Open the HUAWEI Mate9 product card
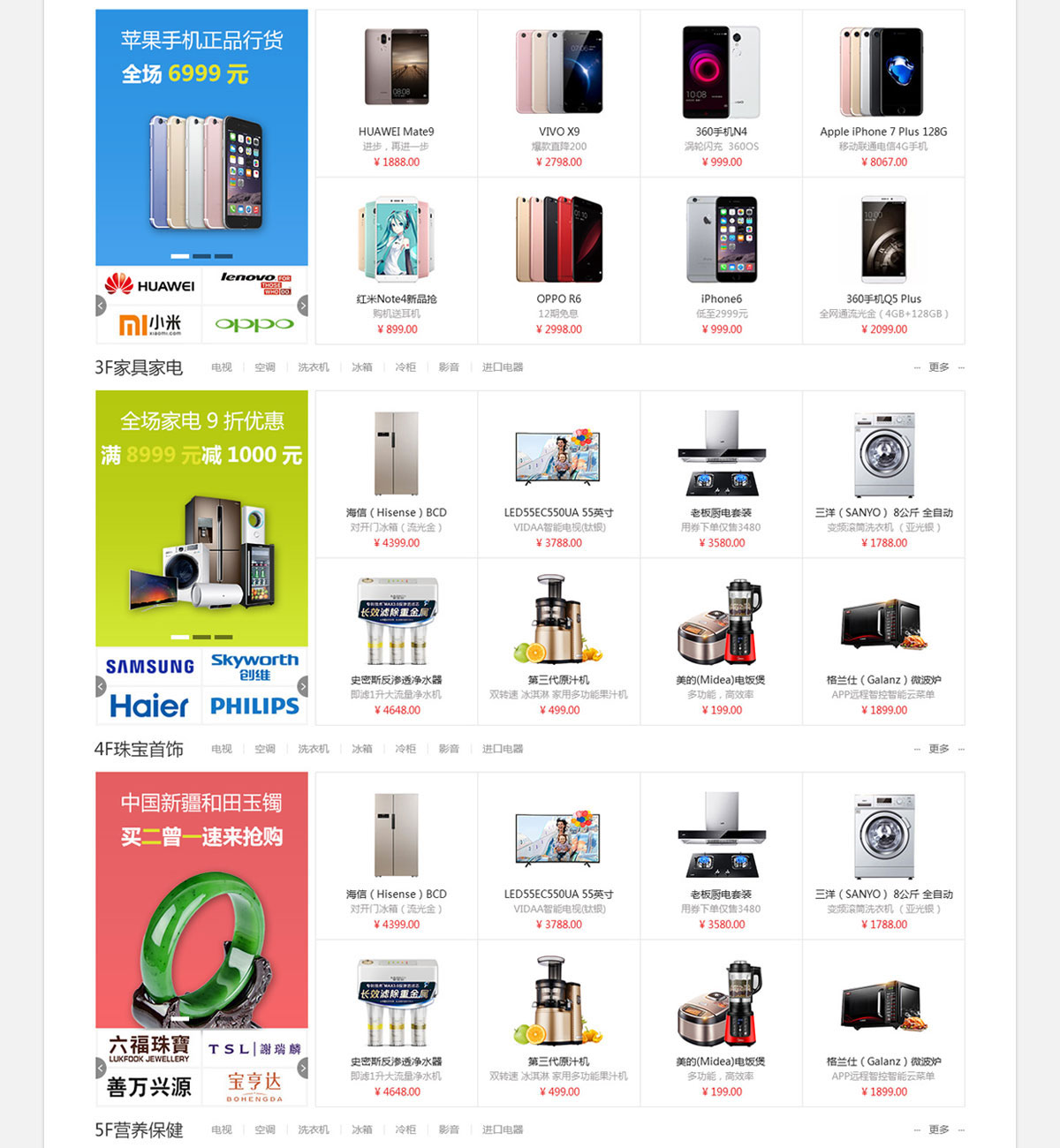Screen dimensions: 1060x1148 point(396,93)
